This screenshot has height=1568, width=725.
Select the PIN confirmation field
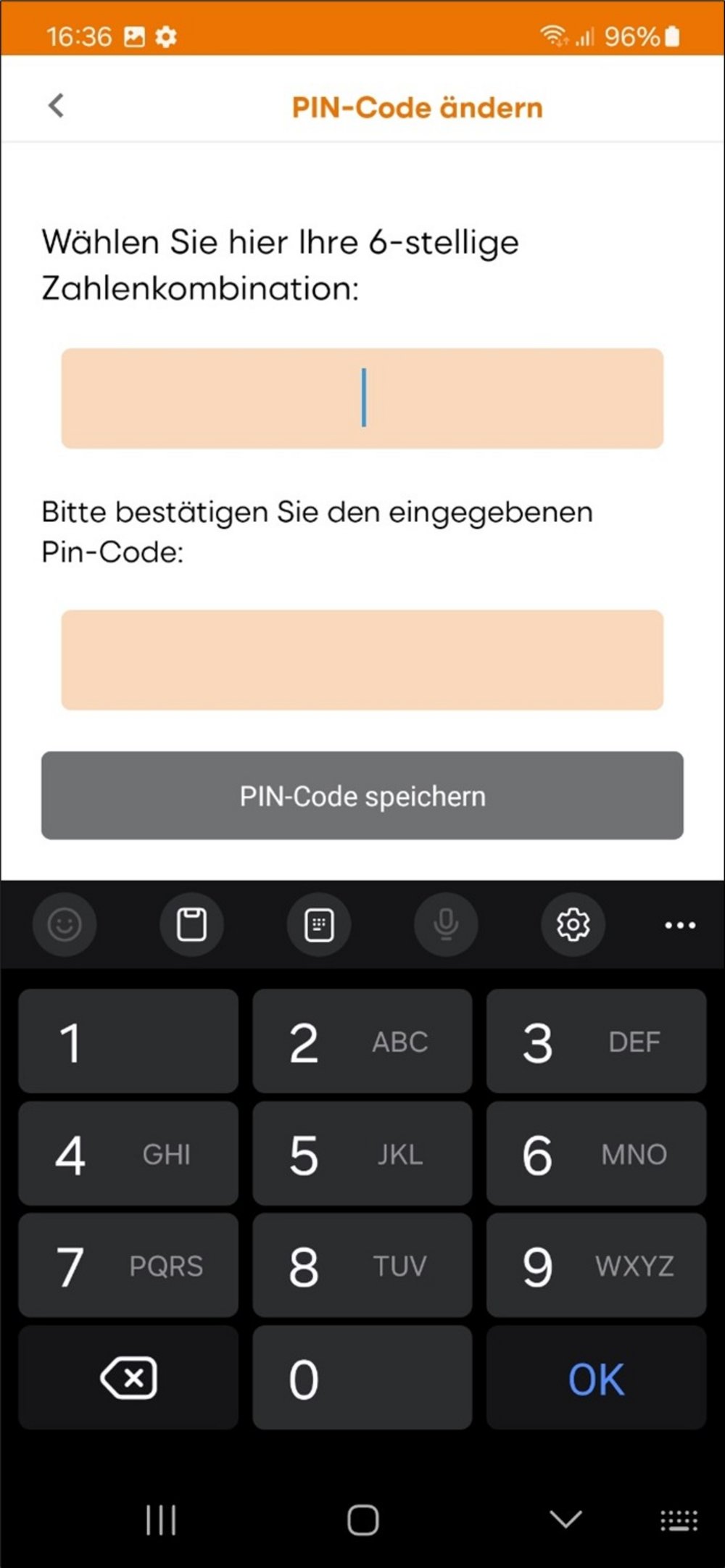(x=362, y=660)
